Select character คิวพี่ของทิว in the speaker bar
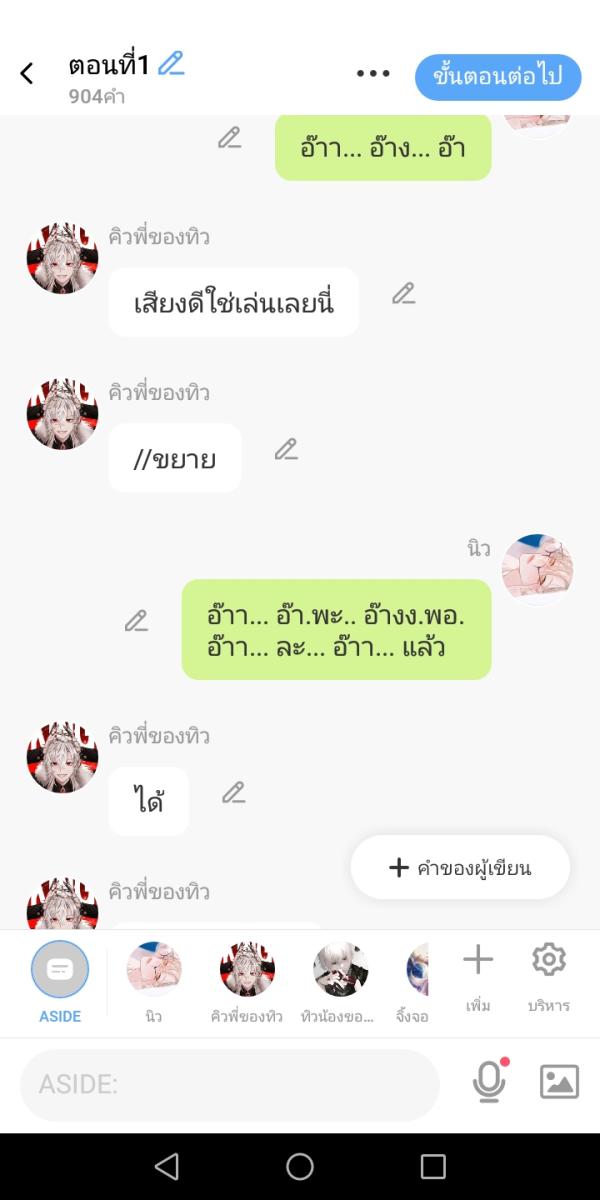This screenshot has height=1200, width=600. coord(247,971)
